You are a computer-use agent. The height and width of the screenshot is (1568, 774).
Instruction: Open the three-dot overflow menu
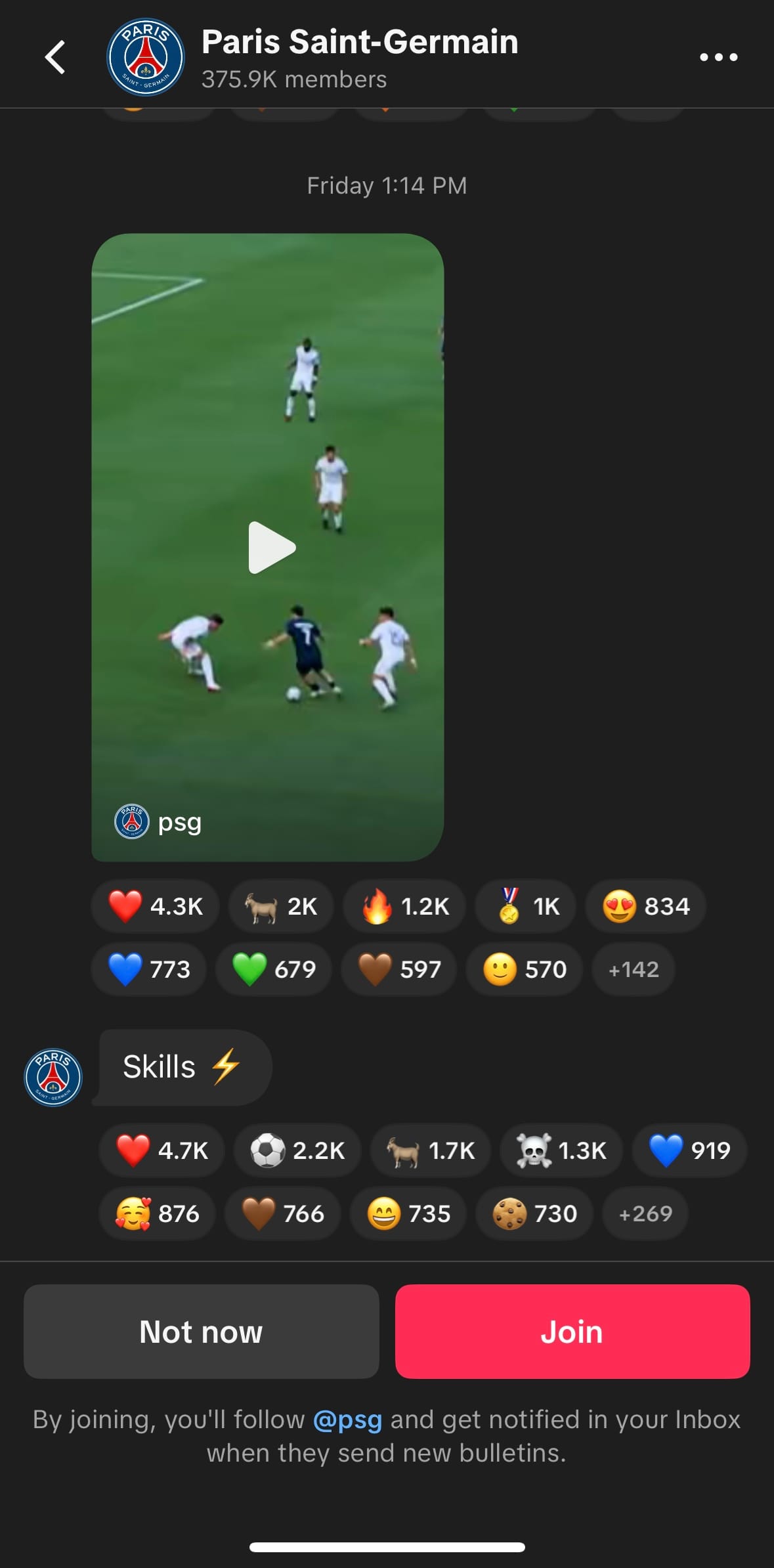718,58
